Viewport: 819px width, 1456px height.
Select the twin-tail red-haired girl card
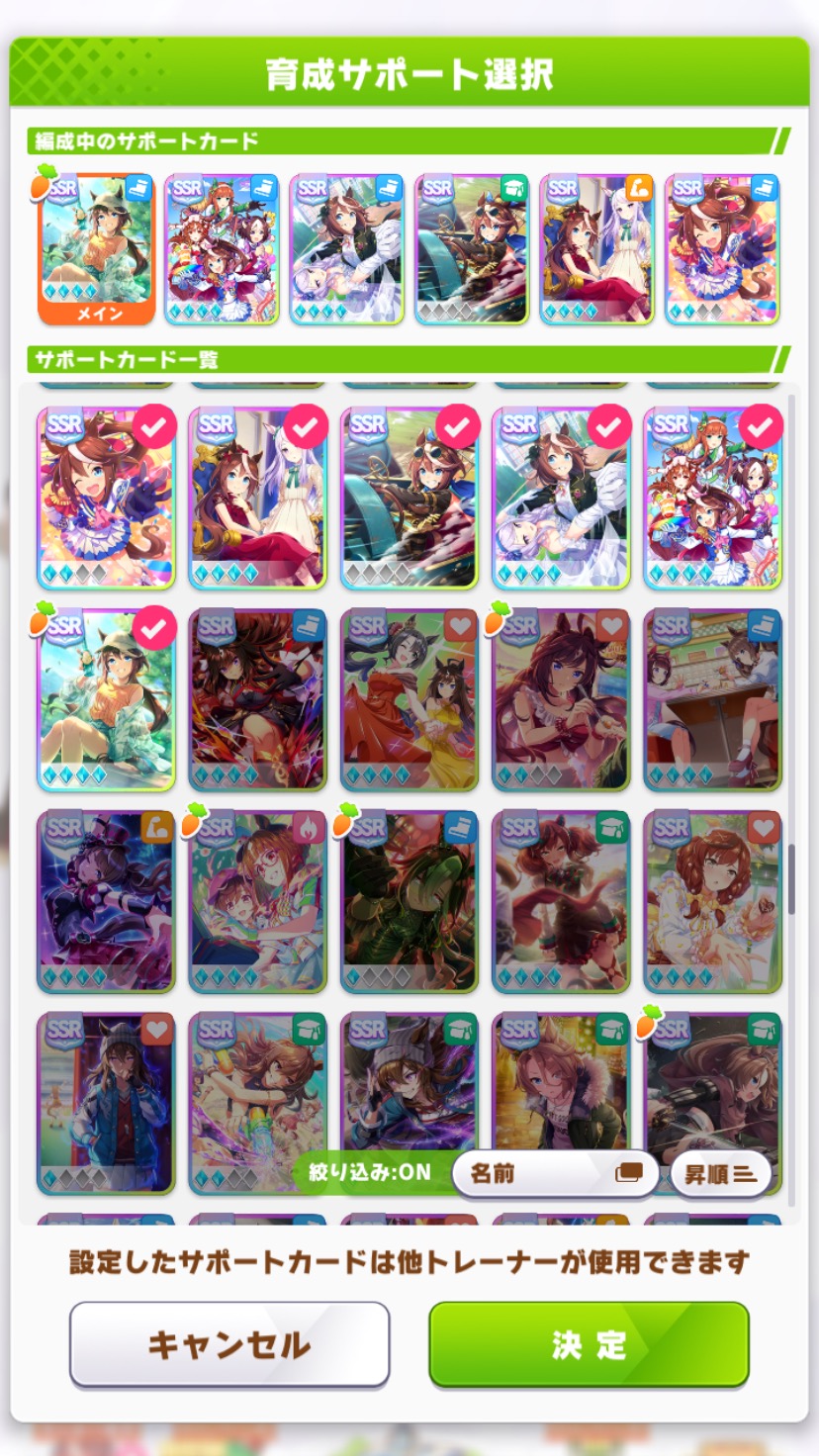pos(560,900)
